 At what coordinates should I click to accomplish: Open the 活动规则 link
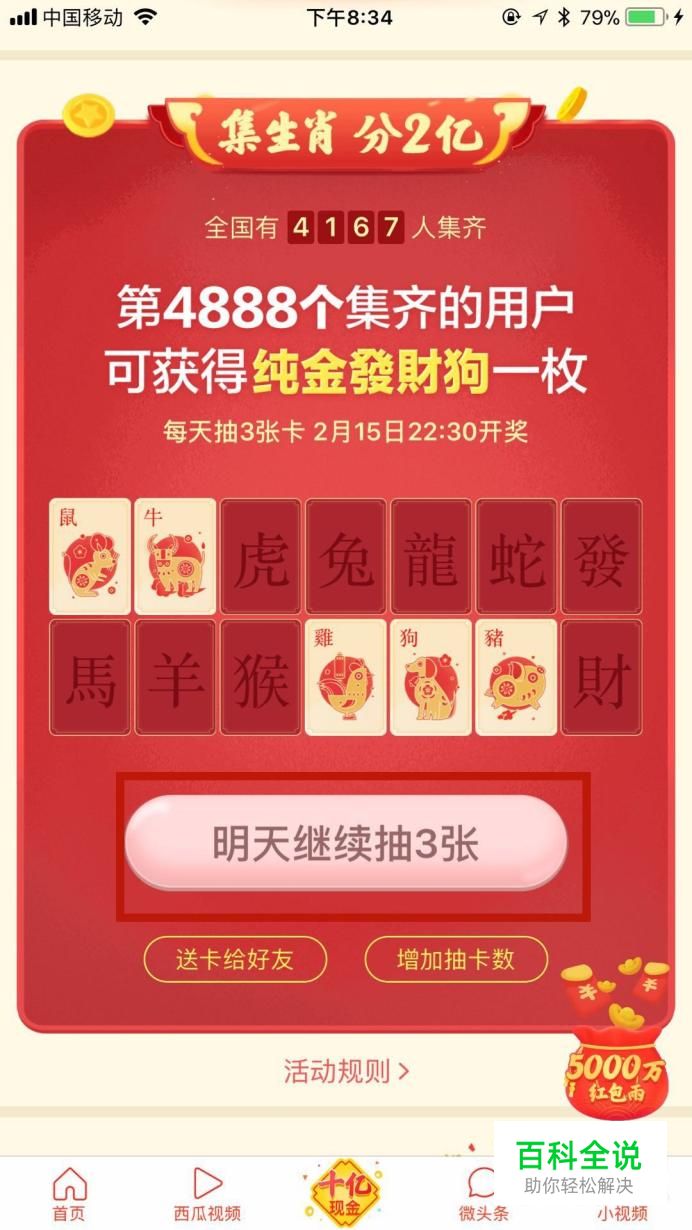click(x=346, y=1072)
